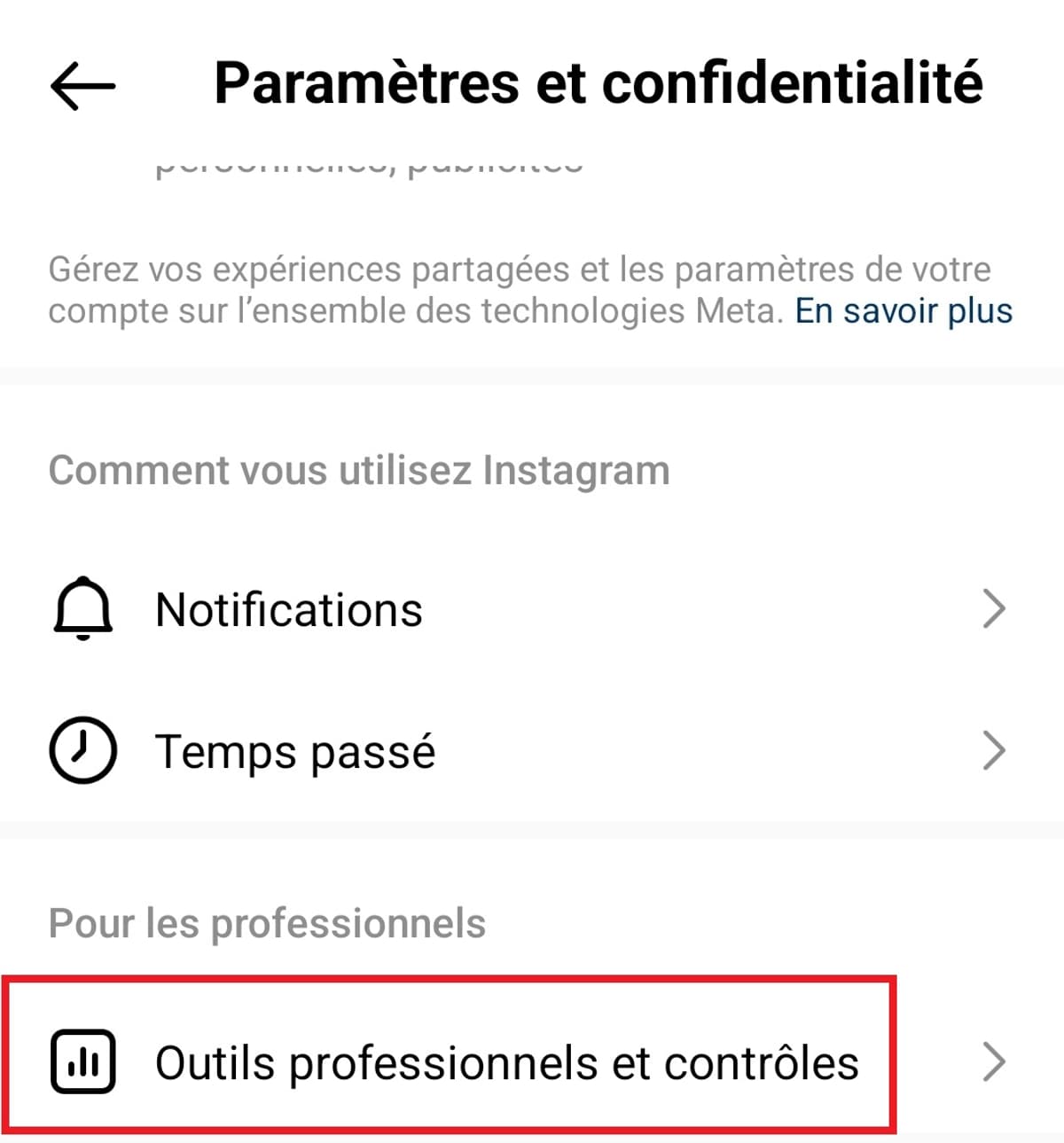Select the Temps passé menu item
The image size is (1064, 1143).
click(295, 750)
